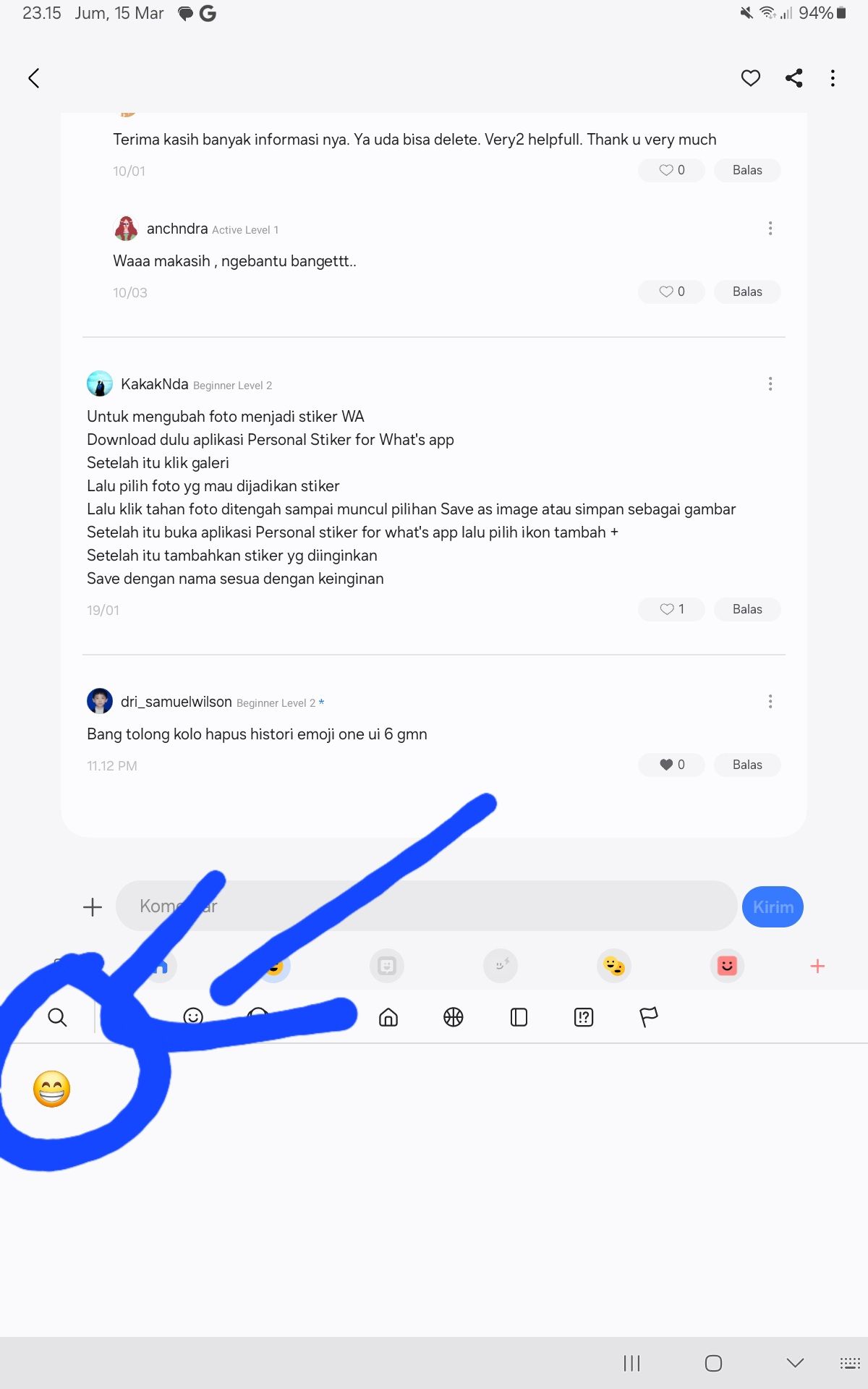
Task: Share this post
Action: [x=793, y=78]
